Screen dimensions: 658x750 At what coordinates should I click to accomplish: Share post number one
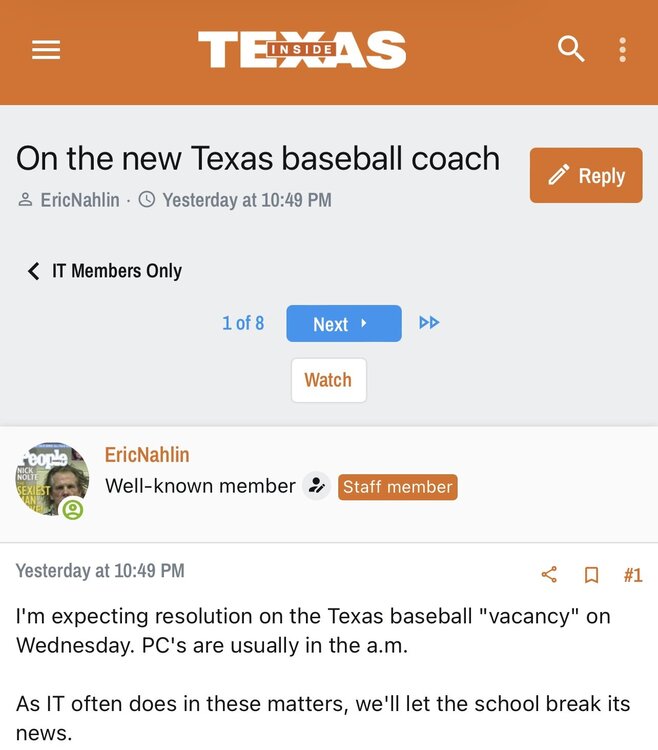pos(549,574)
